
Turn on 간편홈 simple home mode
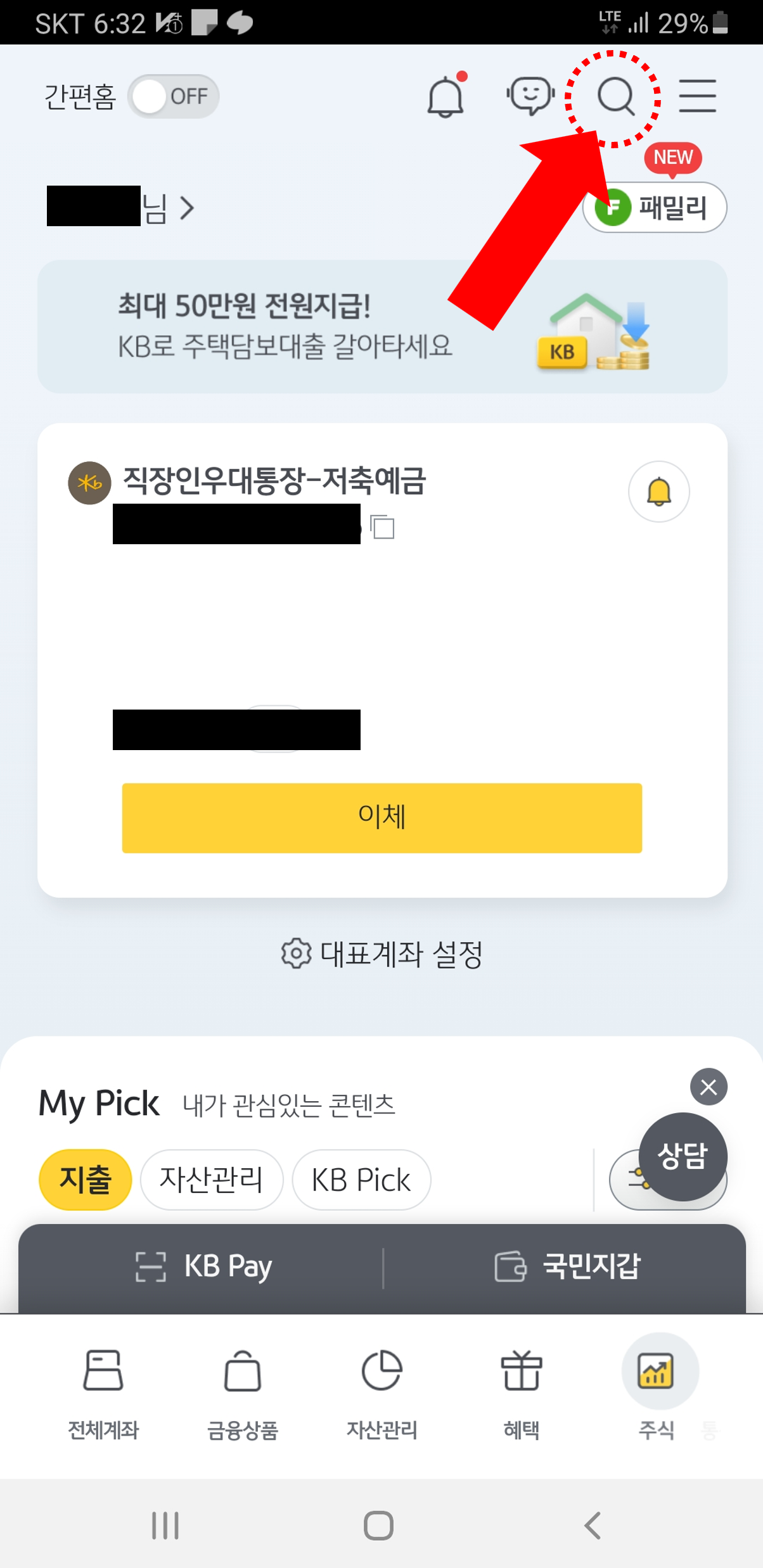tap(174, 96)
